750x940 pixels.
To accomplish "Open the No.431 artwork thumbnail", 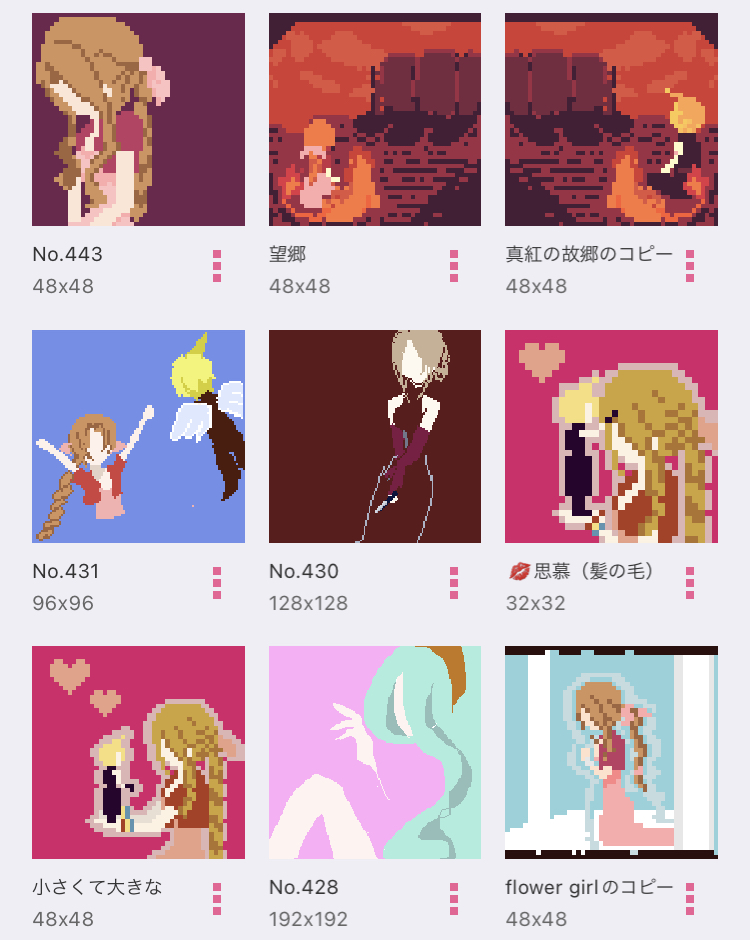I will coord(138,436).
